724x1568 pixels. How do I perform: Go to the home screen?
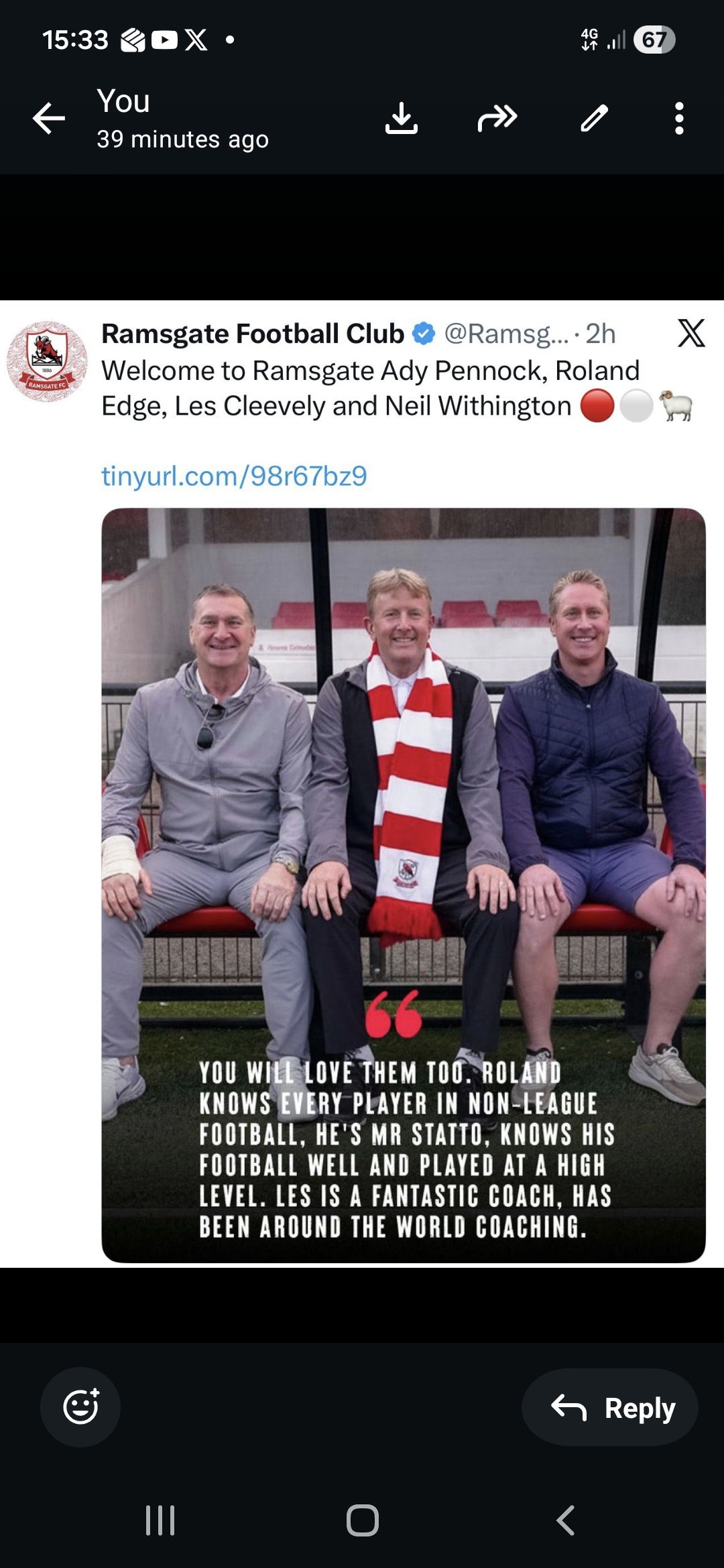(363, 1520)
